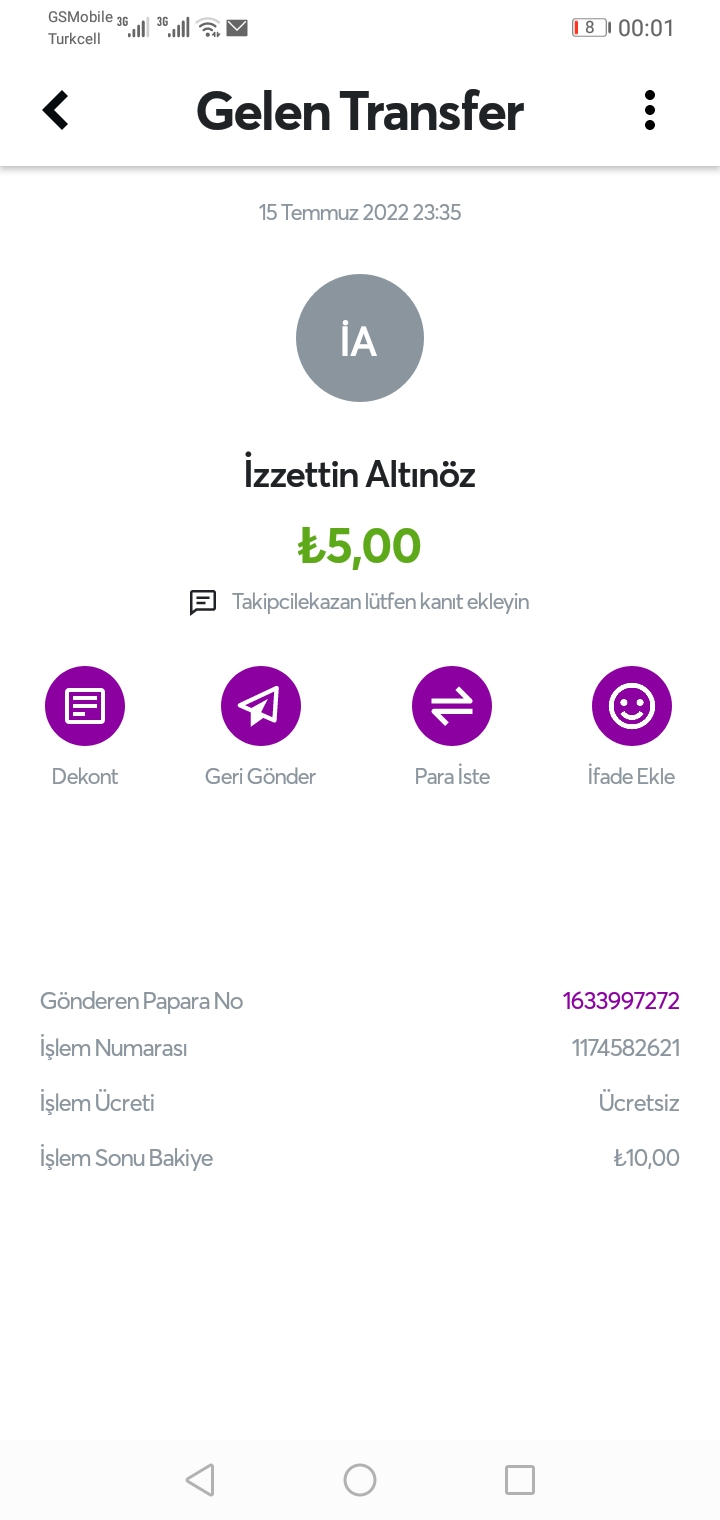This screenshot has width=720, height=1520.
Task: Go back using the header arrow
Action: (56, 110)
